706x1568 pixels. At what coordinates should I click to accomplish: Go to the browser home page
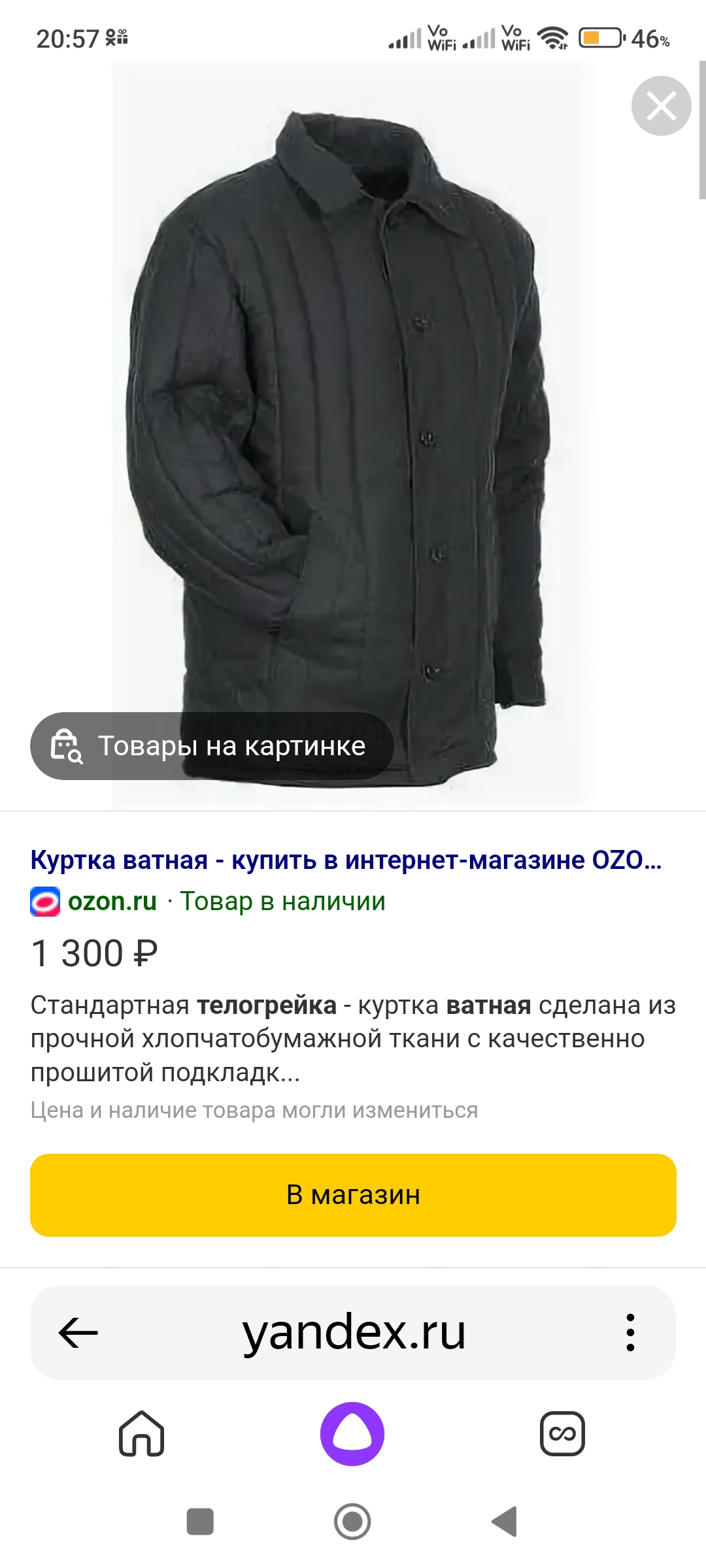tap(141, 1434)
